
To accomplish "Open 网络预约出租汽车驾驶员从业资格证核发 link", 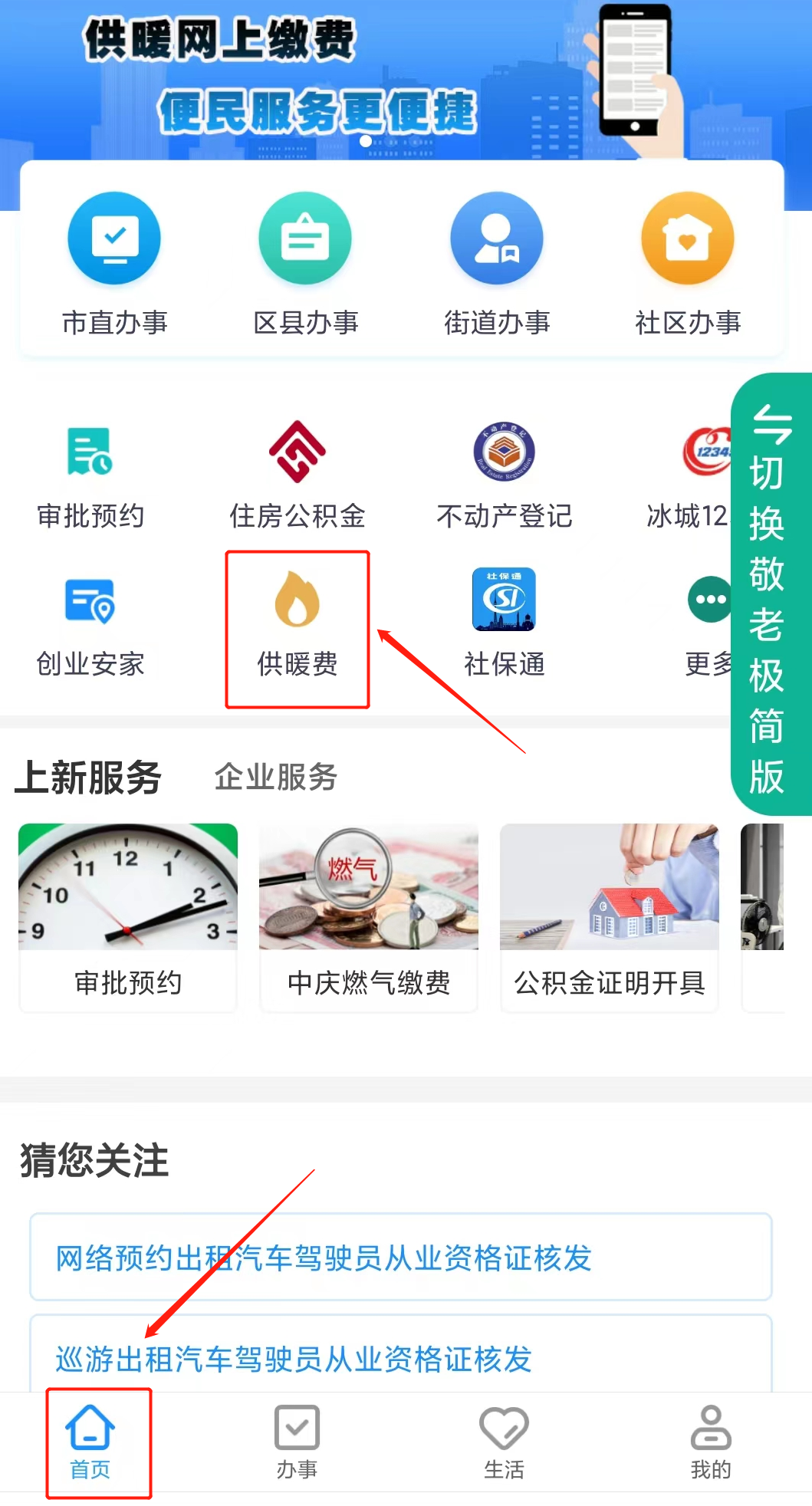I will coord(400,1257).
